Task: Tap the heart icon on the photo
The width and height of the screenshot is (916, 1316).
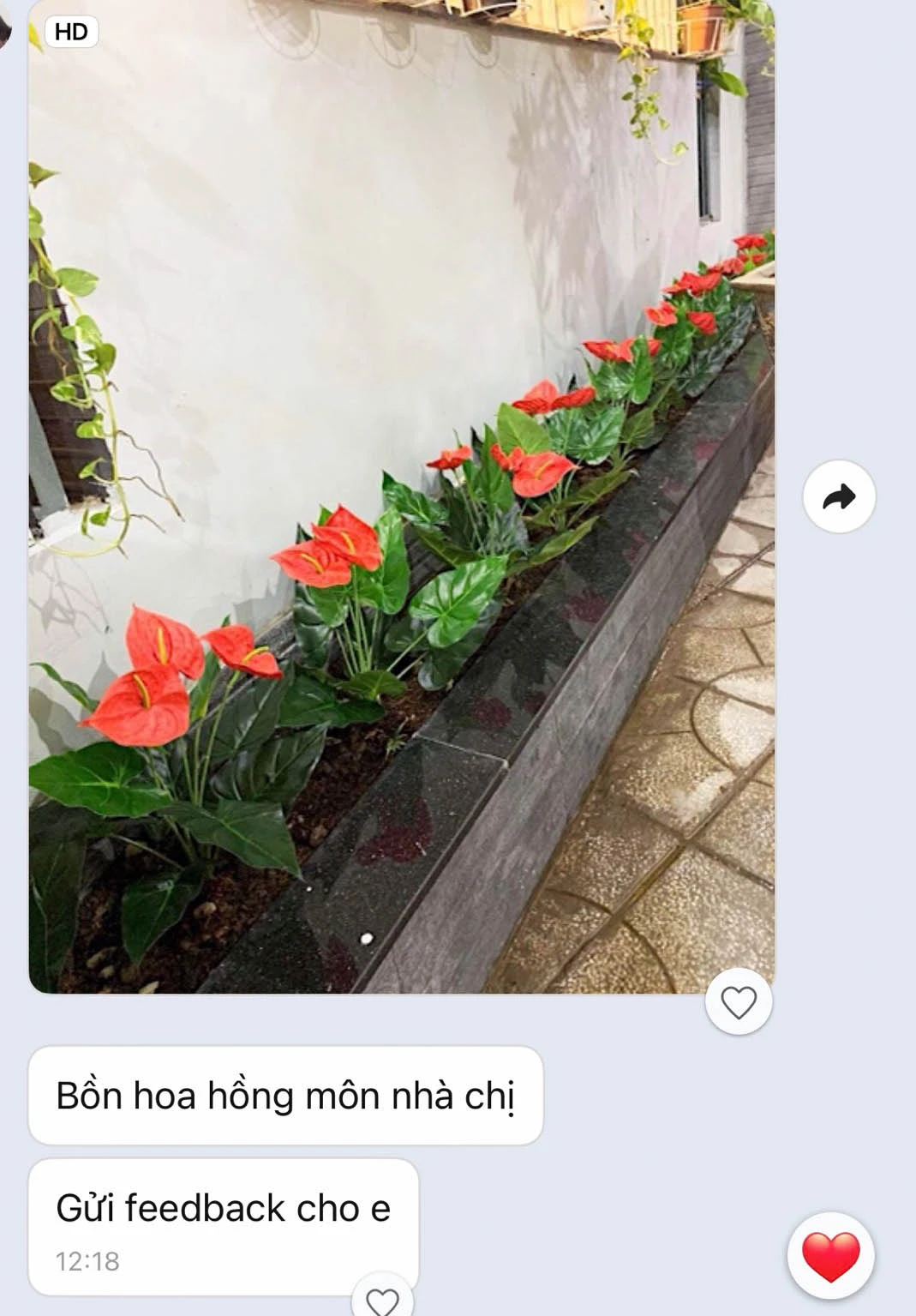Action: [x=738, y=1001]
